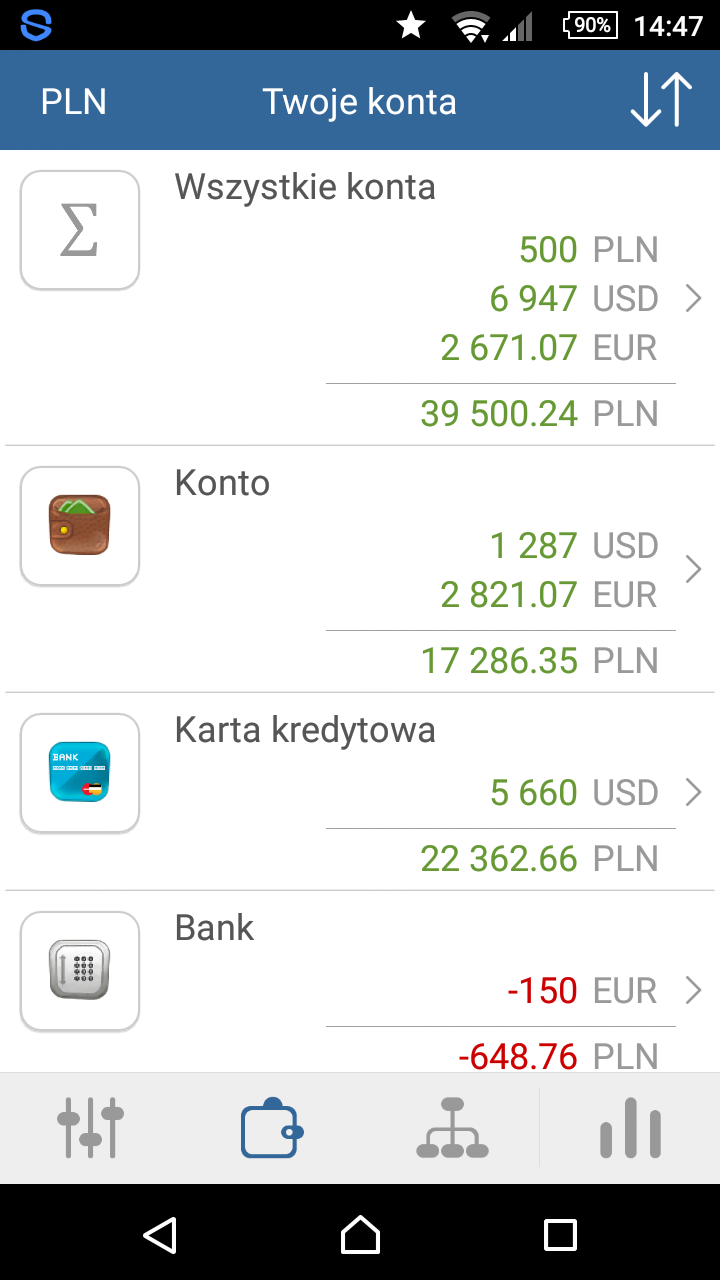Select the wallet accounts tab
Image resolution: width=720 pixels, height=1280 pixels.
click(x=271, y=1128)
